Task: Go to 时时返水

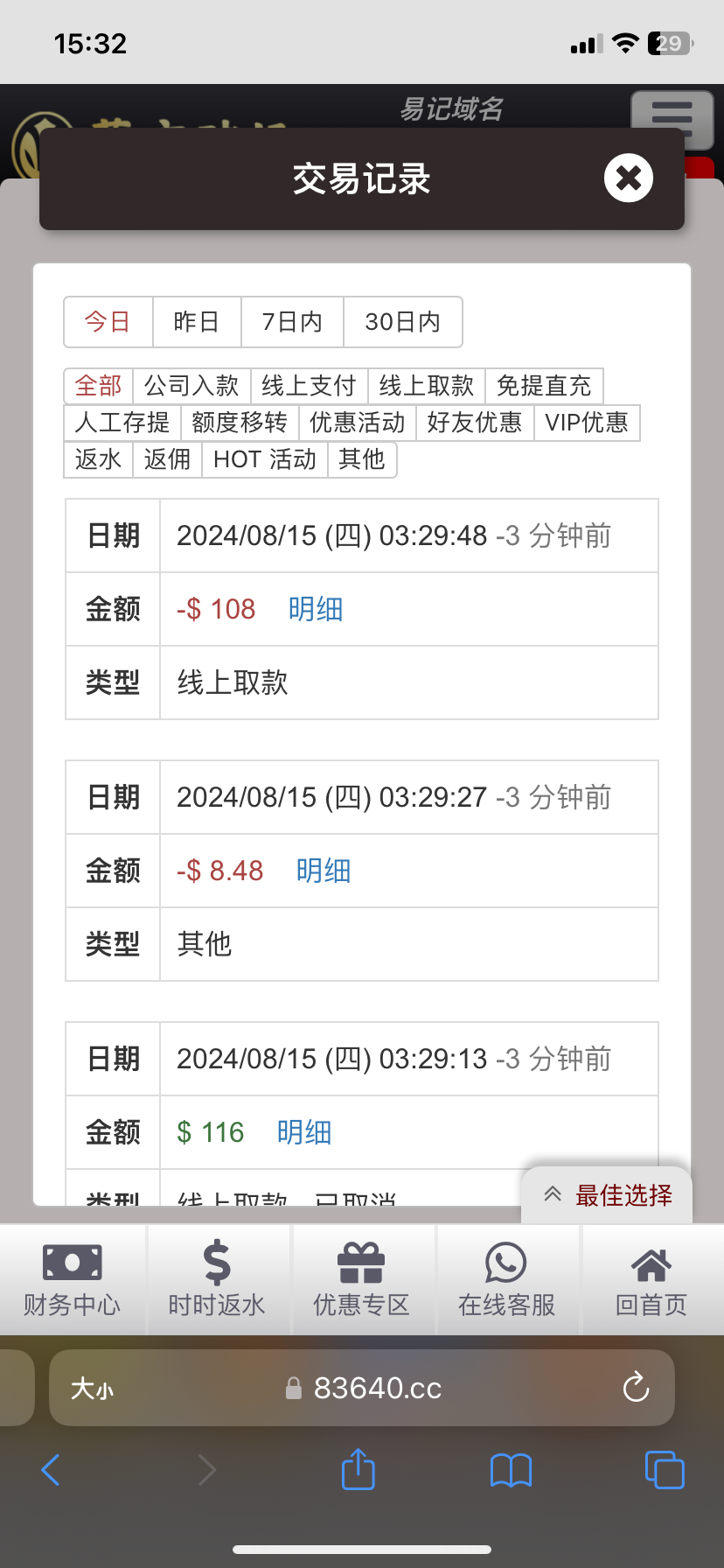Action: point(217,1279)
